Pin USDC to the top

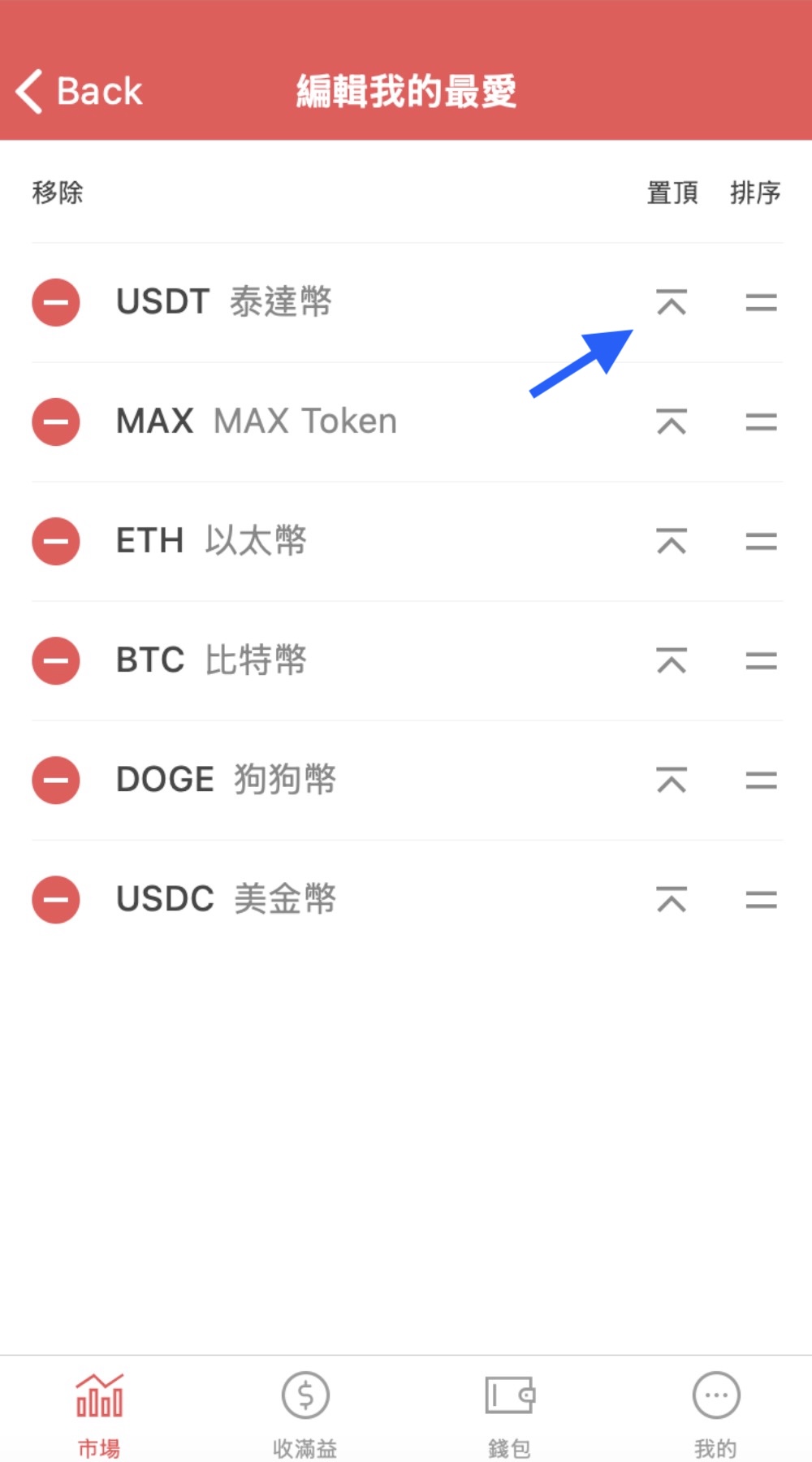[672, 900]
